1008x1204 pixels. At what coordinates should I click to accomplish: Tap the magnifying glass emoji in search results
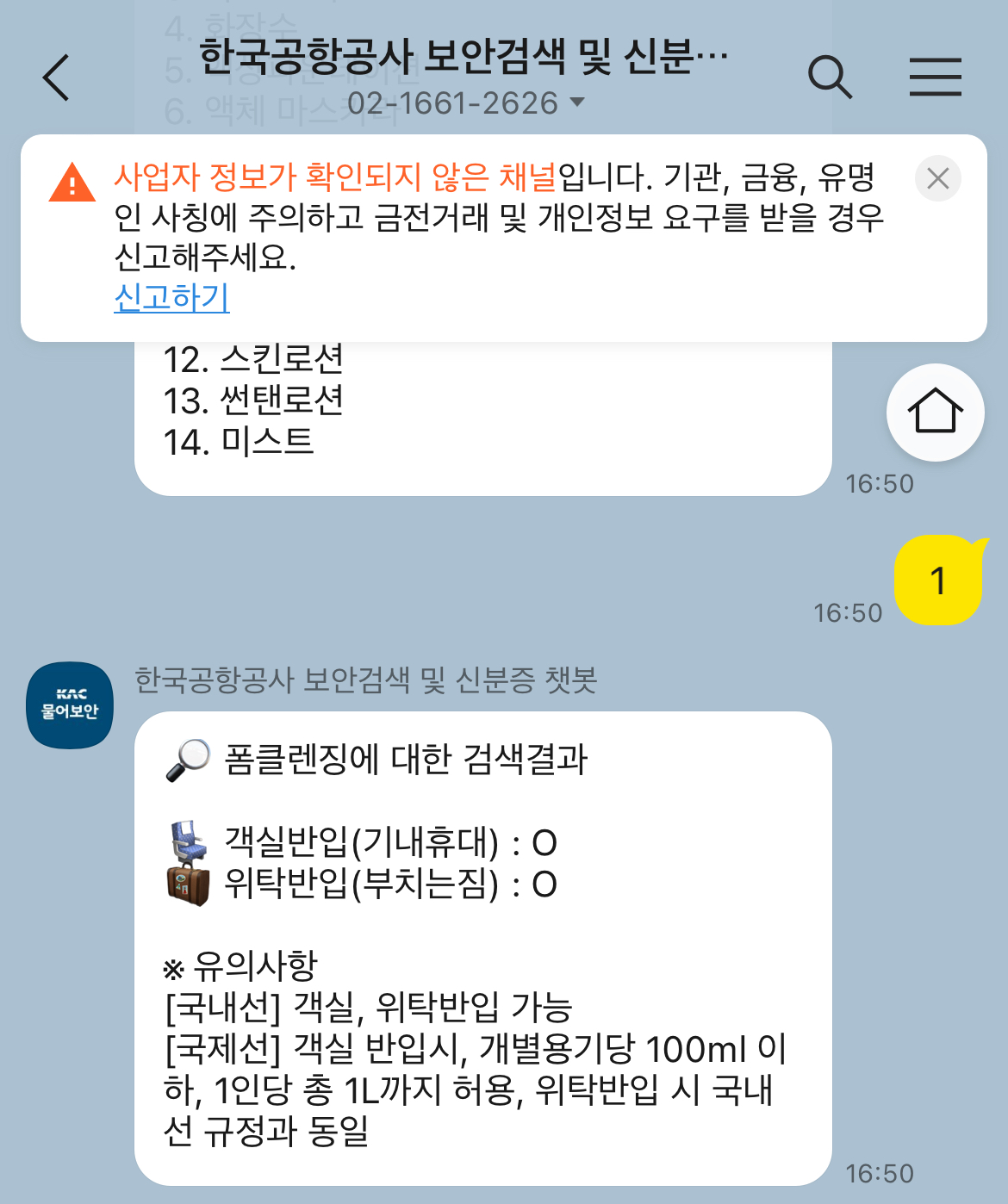[x=189, y=759]
